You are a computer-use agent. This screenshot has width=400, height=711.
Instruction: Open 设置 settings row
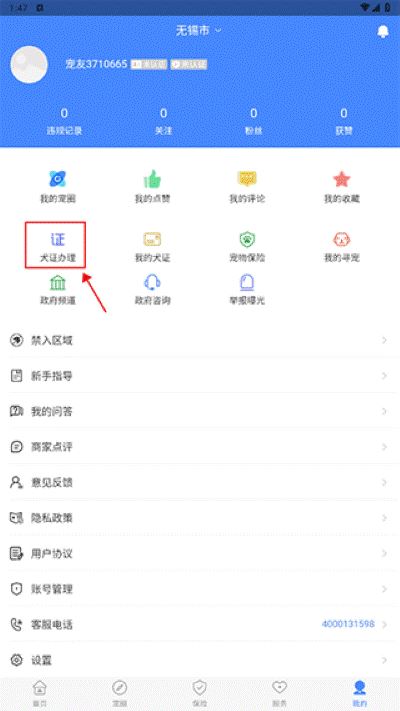point(200,660)
